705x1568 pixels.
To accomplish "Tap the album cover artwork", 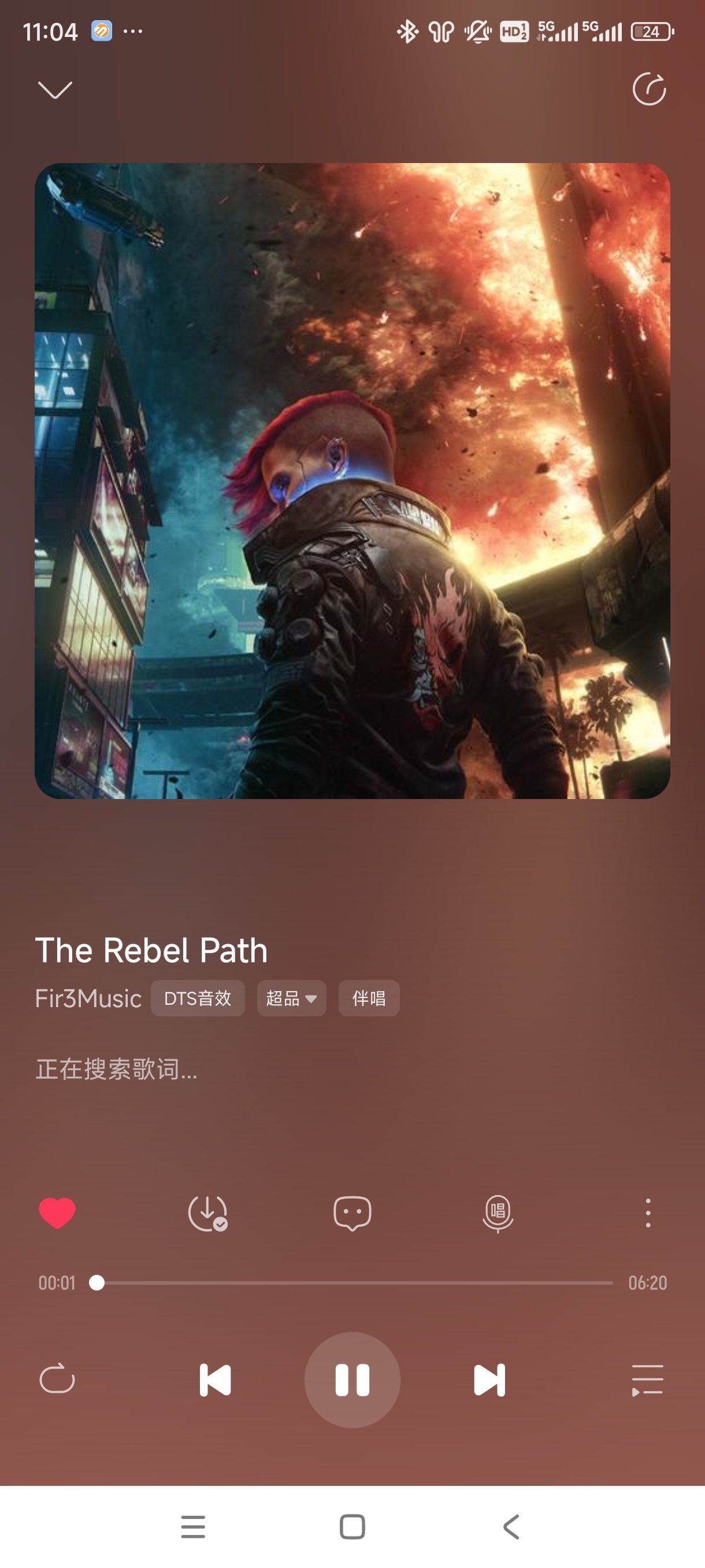I will pos(352,481).
